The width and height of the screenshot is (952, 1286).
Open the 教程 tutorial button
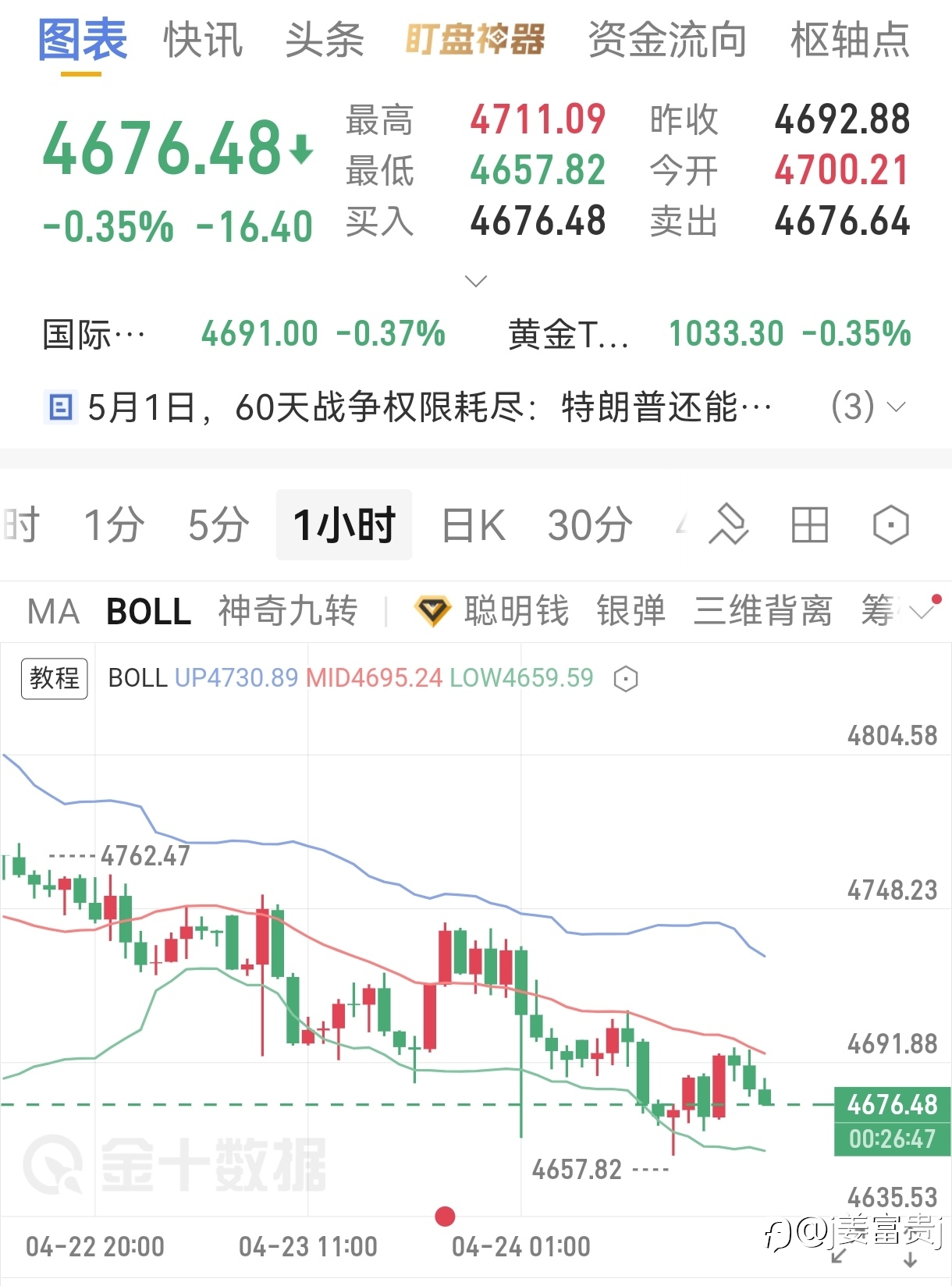pos(55,678)
